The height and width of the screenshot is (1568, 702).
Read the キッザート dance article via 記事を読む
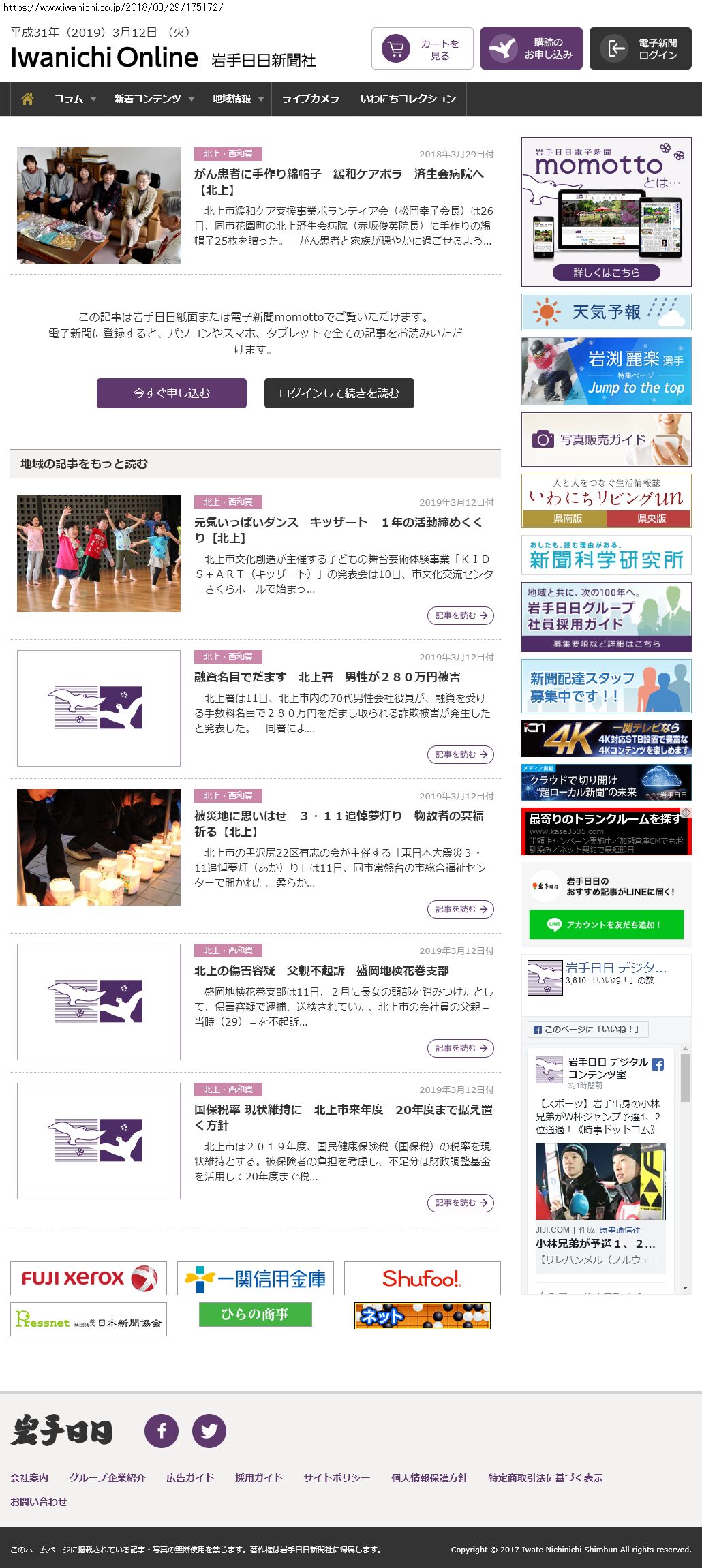pos(461,615)
